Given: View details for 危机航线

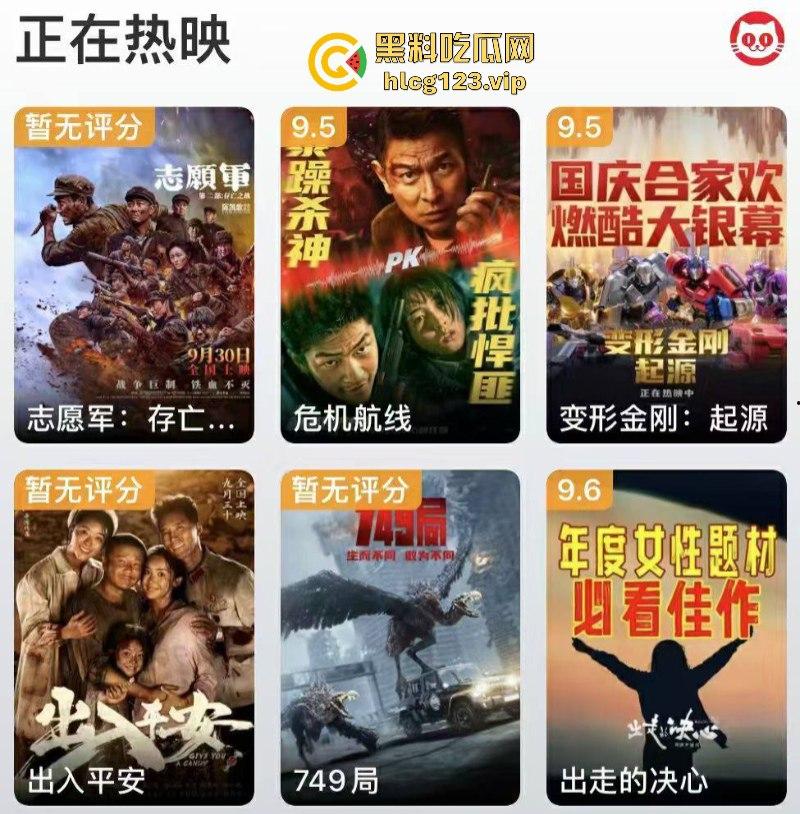Looking at the screenshot, I should 400,275.
